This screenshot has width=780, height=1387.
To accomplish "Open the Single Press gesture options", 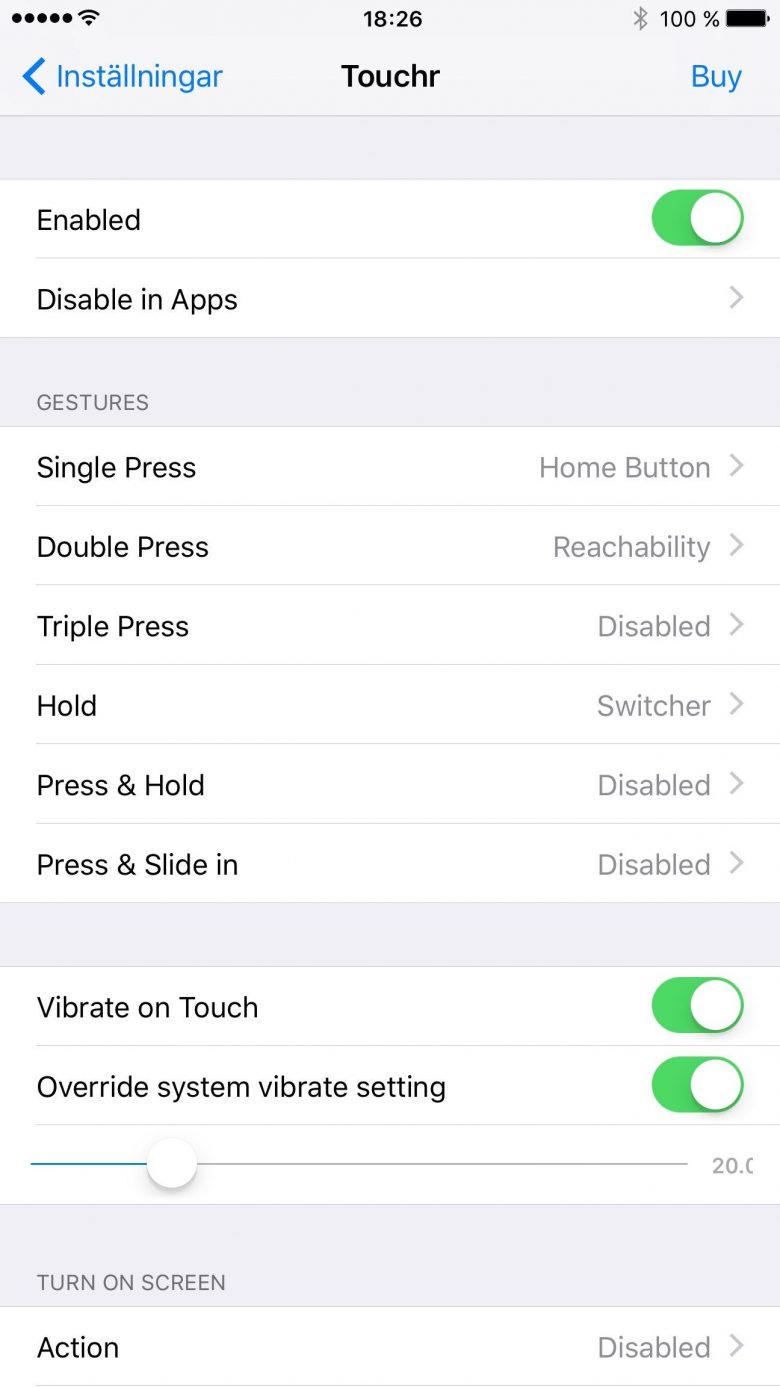I will (390, 467).
